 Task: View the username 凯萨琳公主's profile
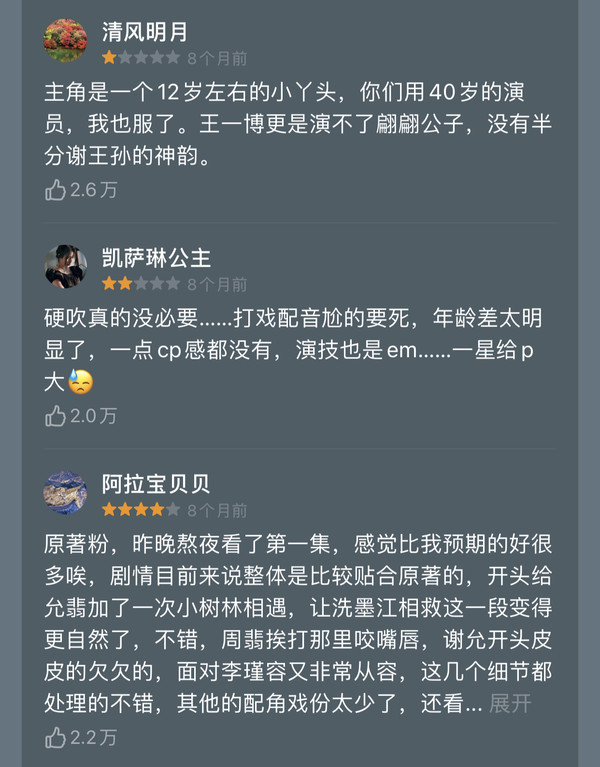click(156, 258)
